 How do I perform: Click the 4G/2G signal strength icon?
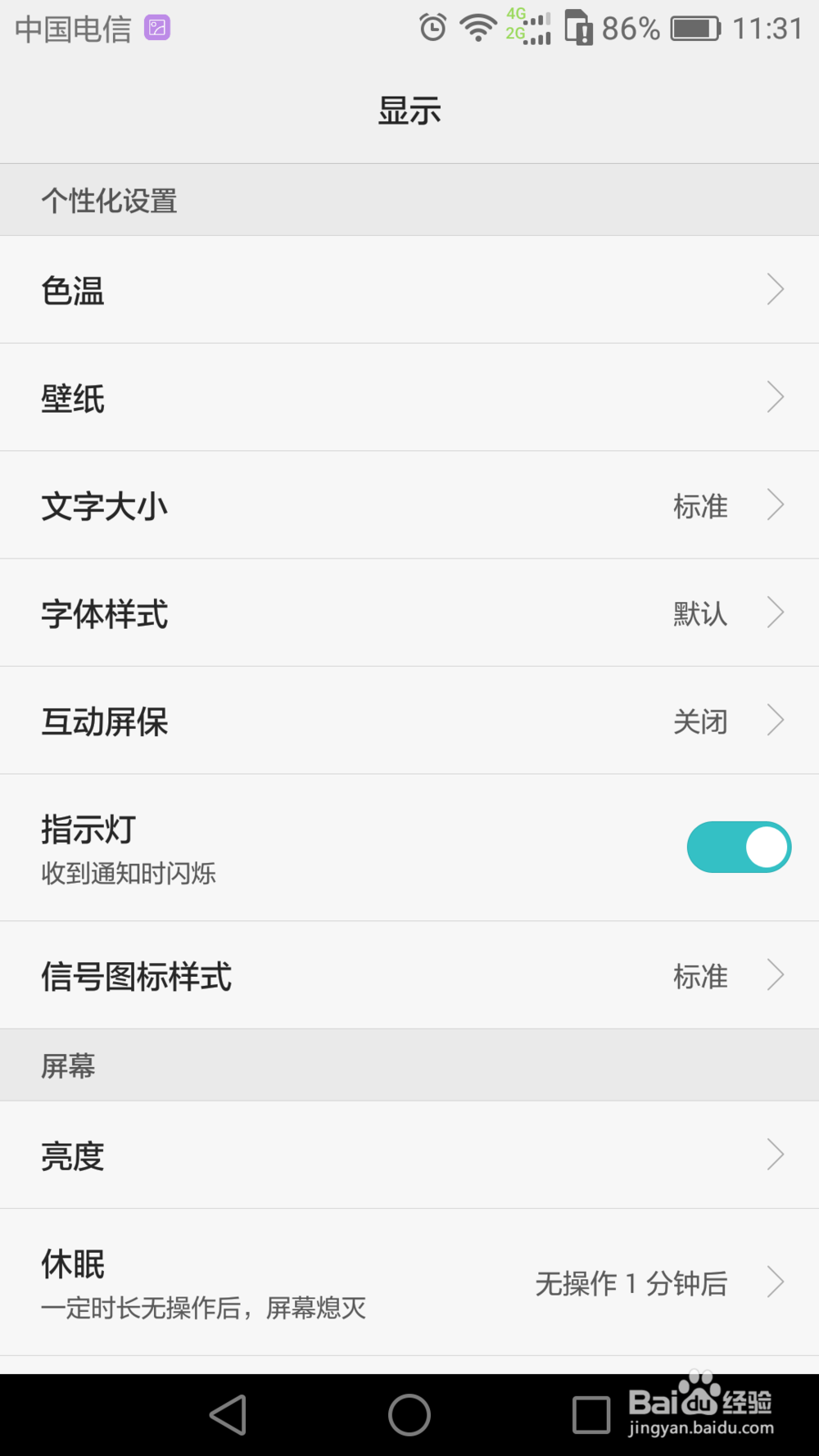click(528, 29)
